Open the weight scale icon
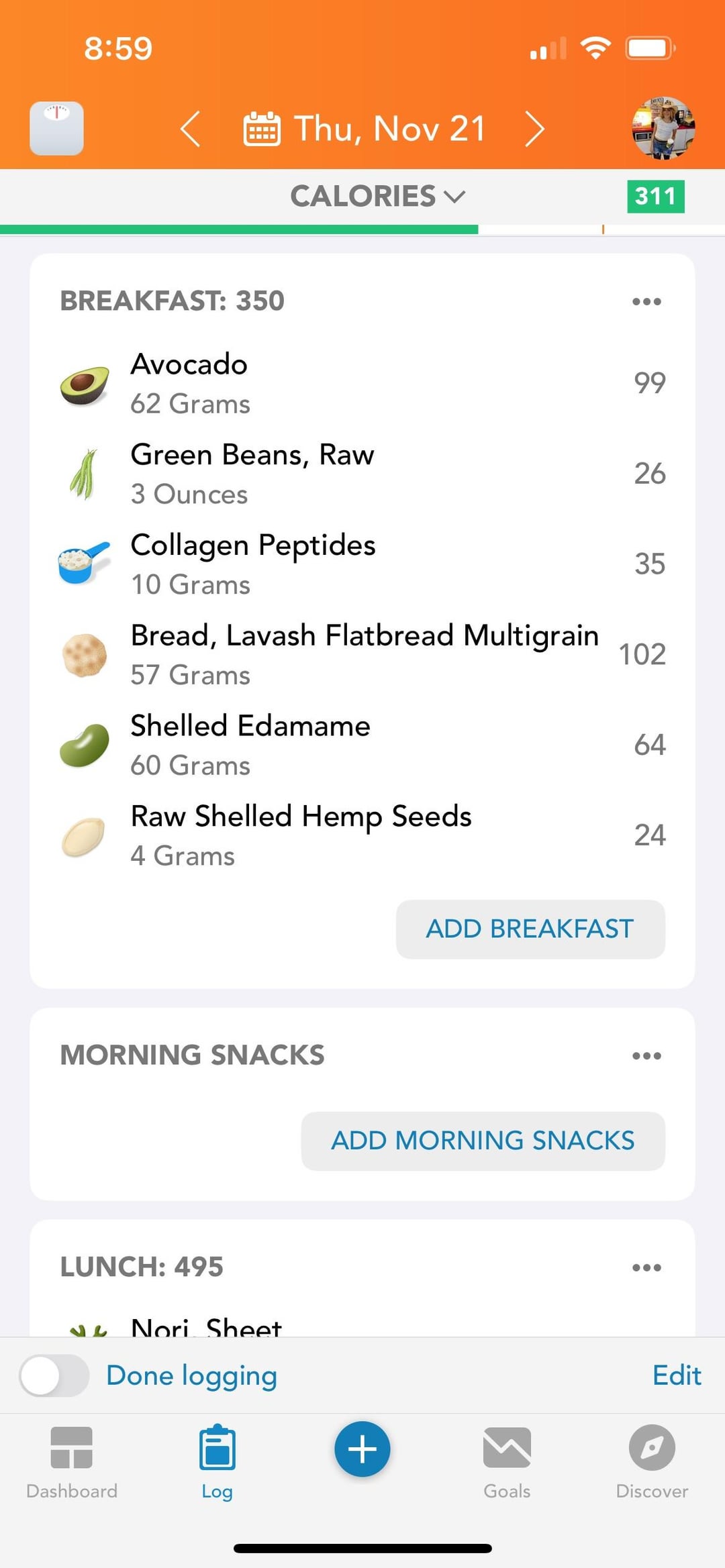 57,128
